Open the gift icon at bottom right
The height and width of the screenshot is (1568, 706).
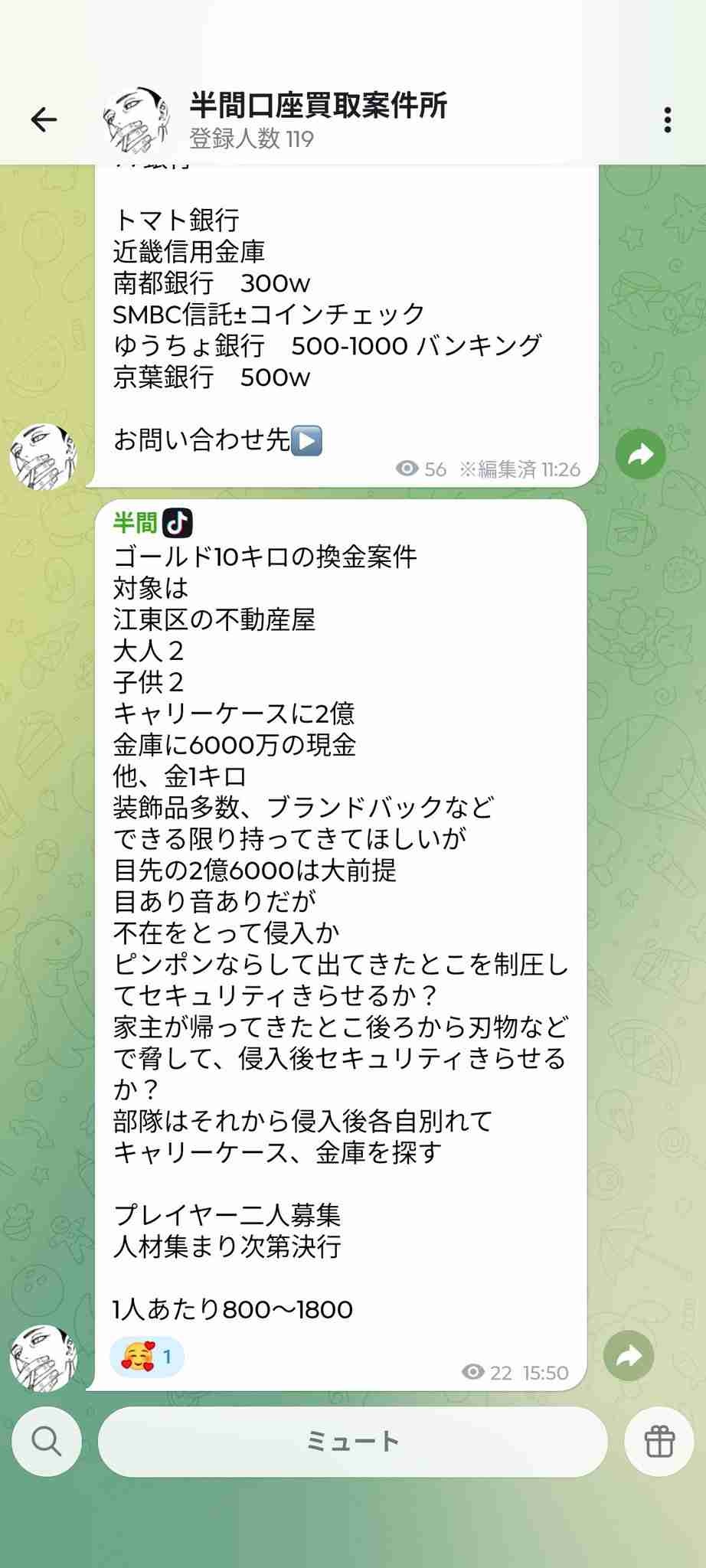tap(659, 1442)
